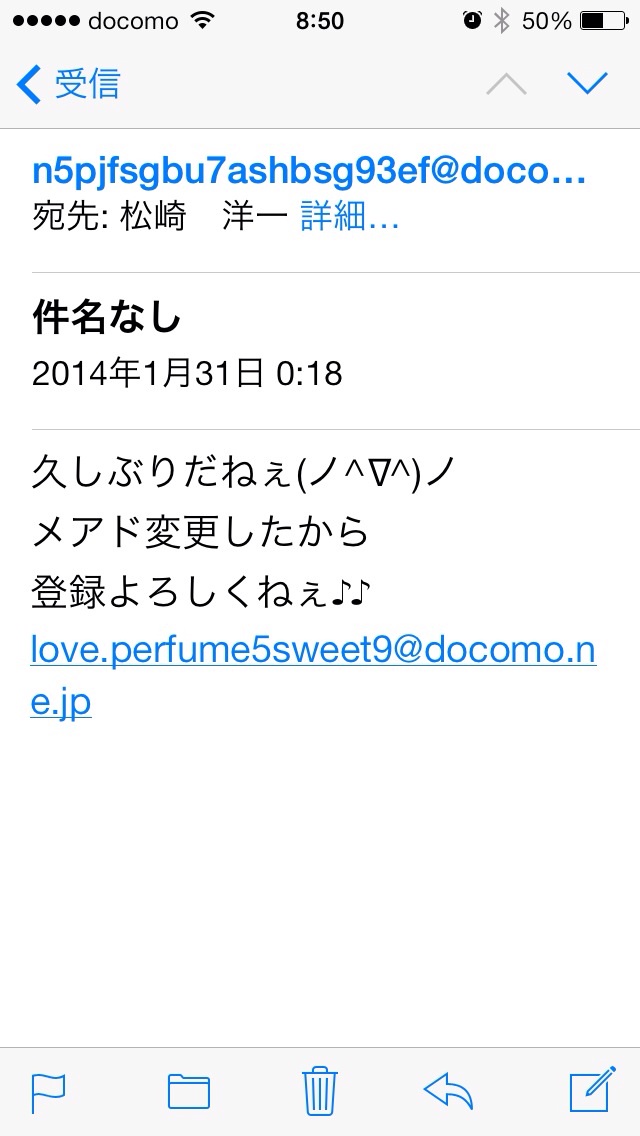Go back to the 受信 inbox

point(68,84)
